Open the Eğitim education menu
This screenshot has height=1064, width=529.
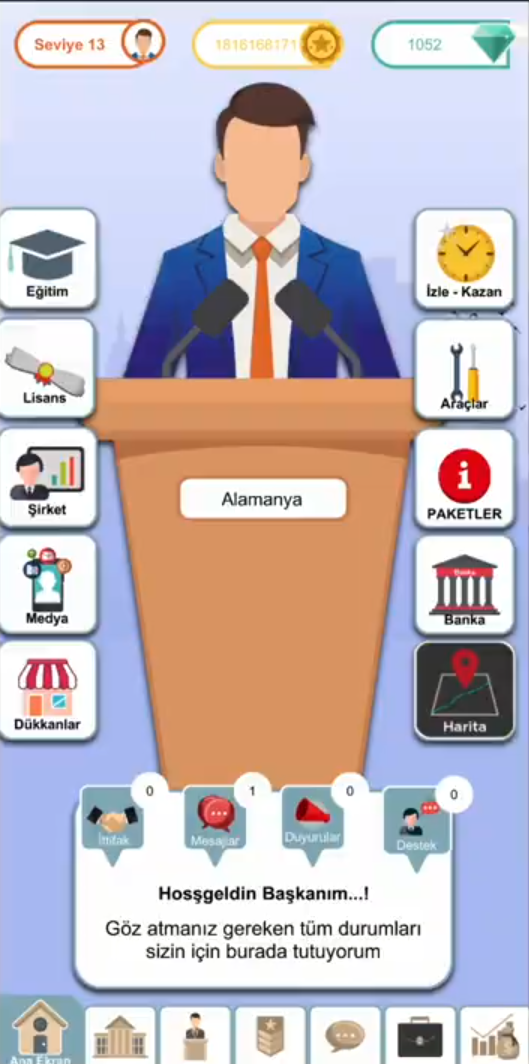(47, 259)
